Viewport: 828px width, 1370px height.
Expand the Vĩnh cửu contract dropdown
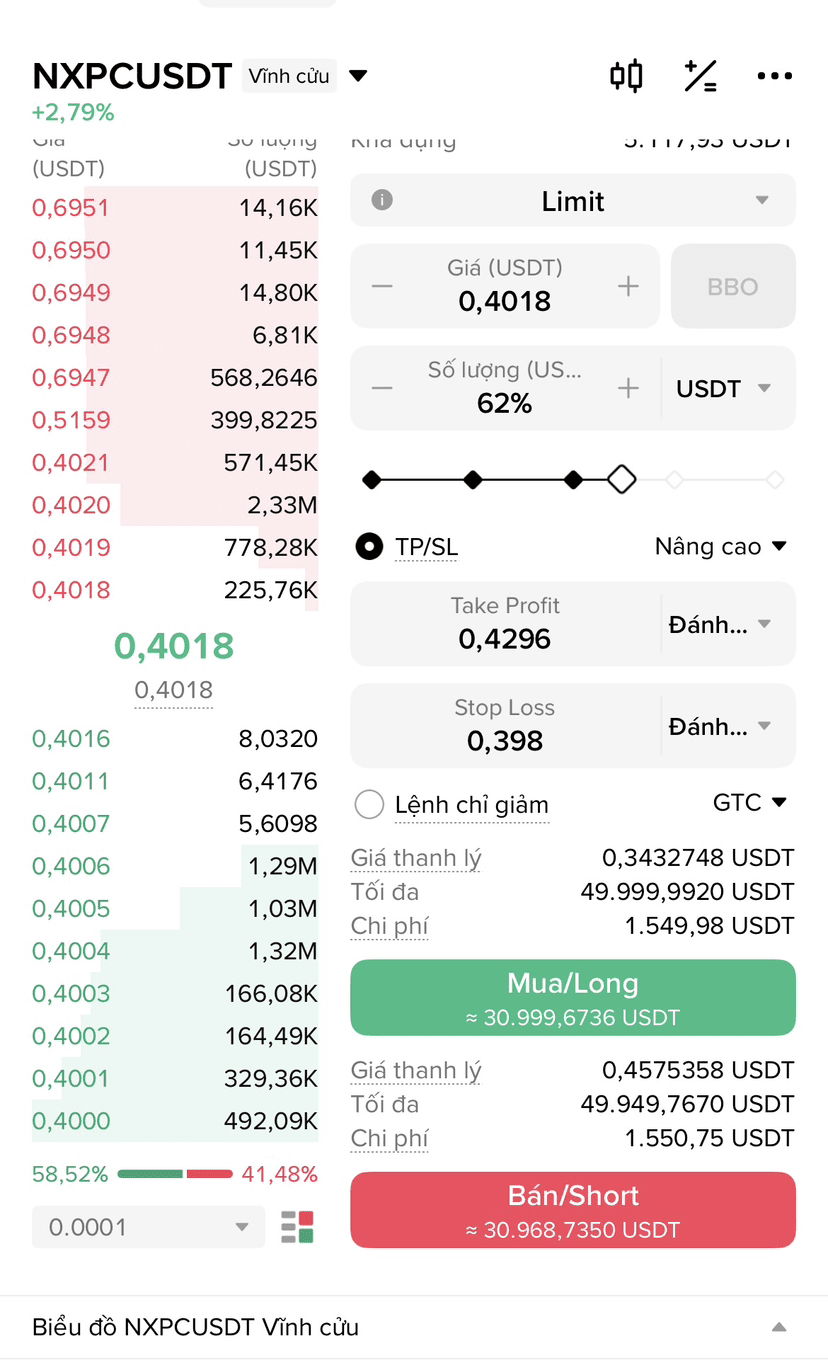pyautogui.click(x=305, y=76)
